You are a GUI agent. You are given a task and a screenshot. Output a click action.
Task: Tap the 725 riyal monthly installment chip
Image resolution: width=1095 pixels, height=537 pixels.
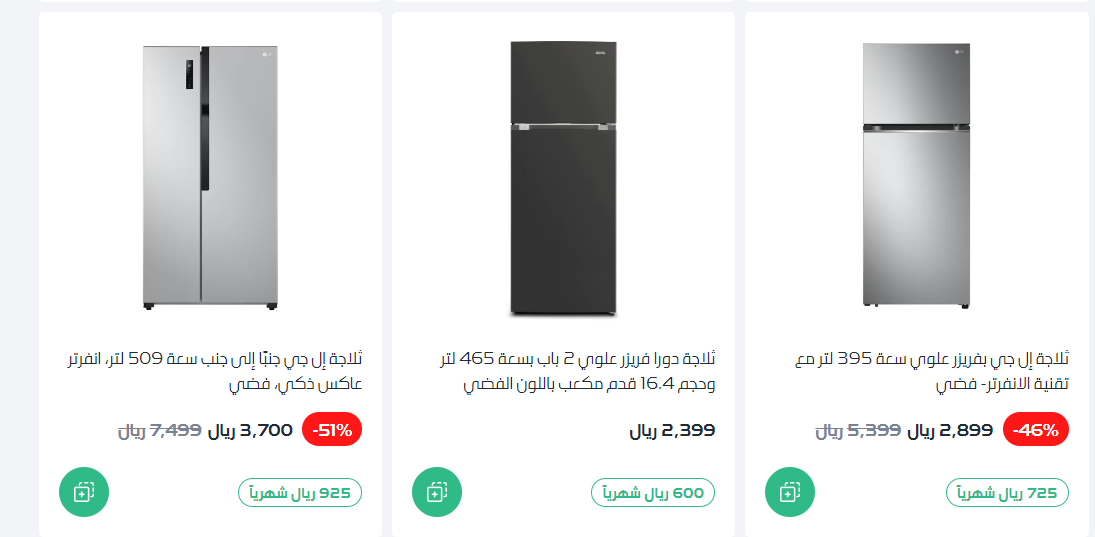[1007, 493]
